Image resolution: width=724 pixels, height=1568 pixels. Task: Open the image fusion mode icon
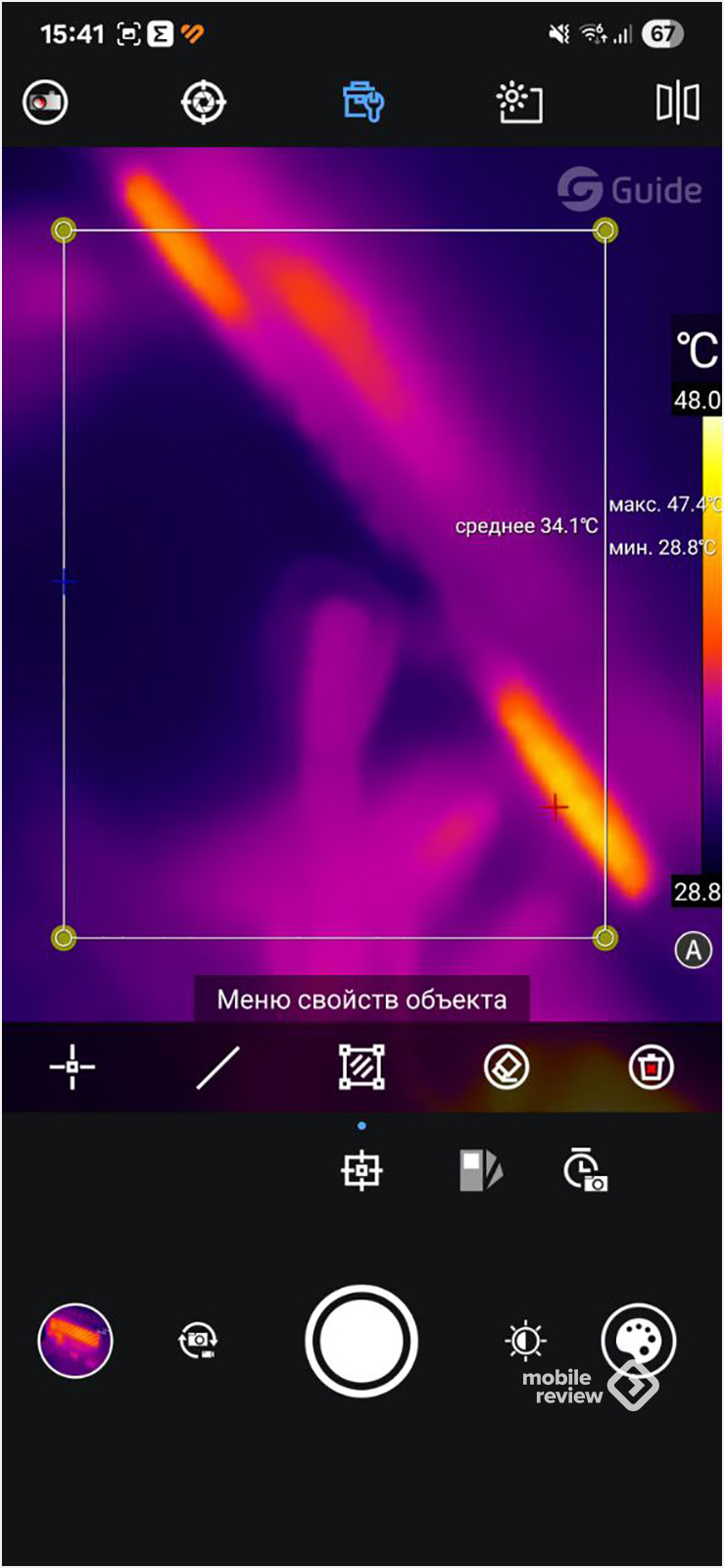point(480,1170)
